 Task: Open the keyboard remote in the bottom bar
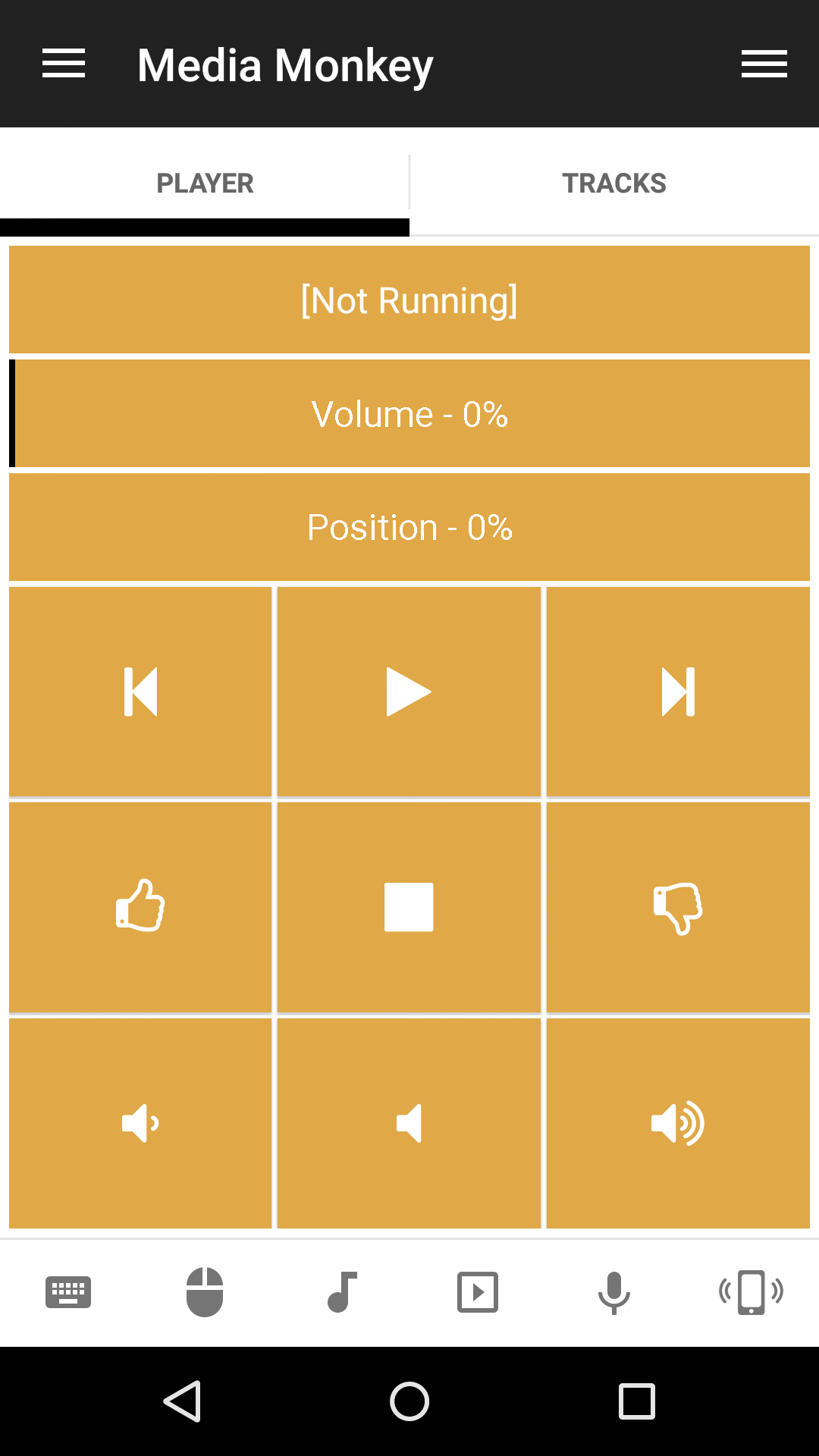pos(68,1292)
